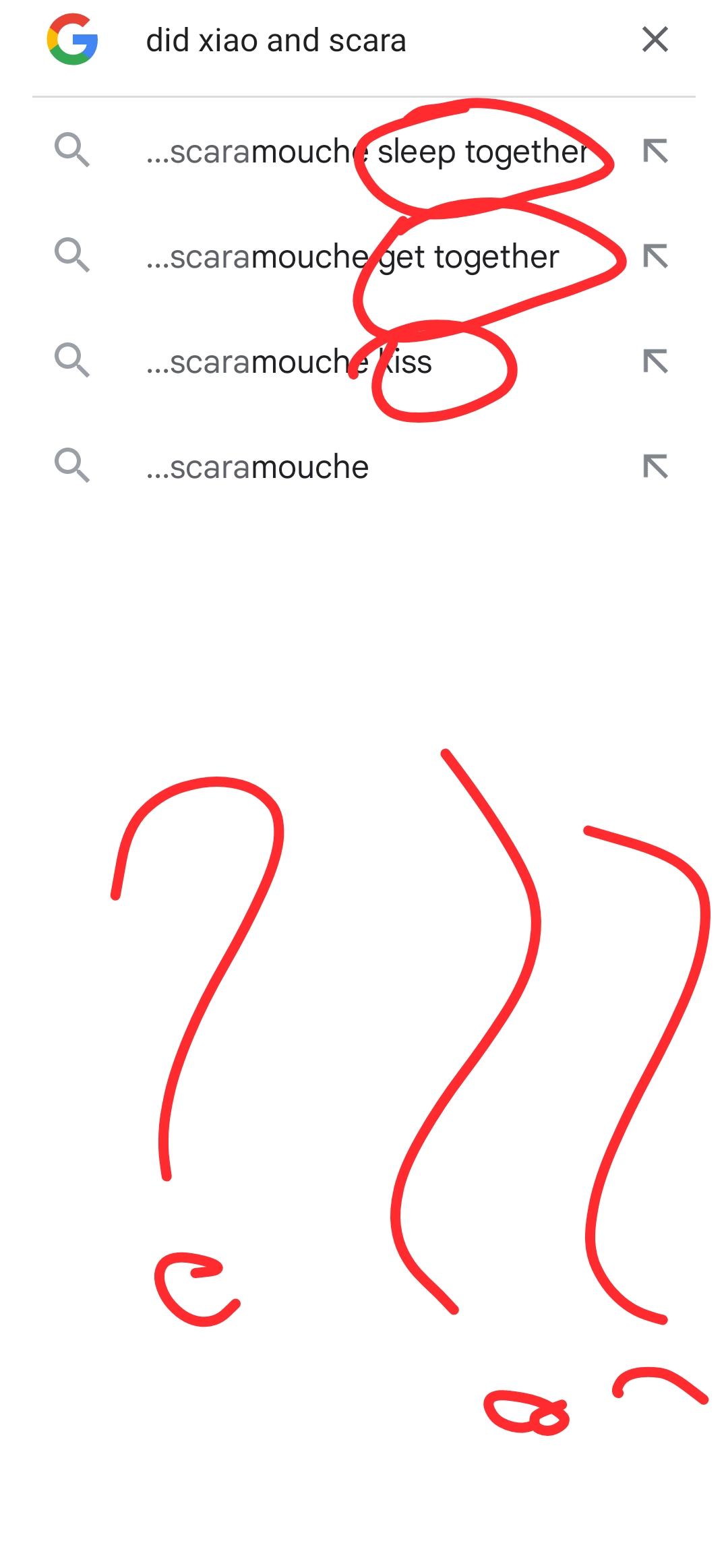This screenshot has height=1568, width=726.
Task: Tap the arrow to fill 'sleep together' suggestion
Action: tap(655, 152)
